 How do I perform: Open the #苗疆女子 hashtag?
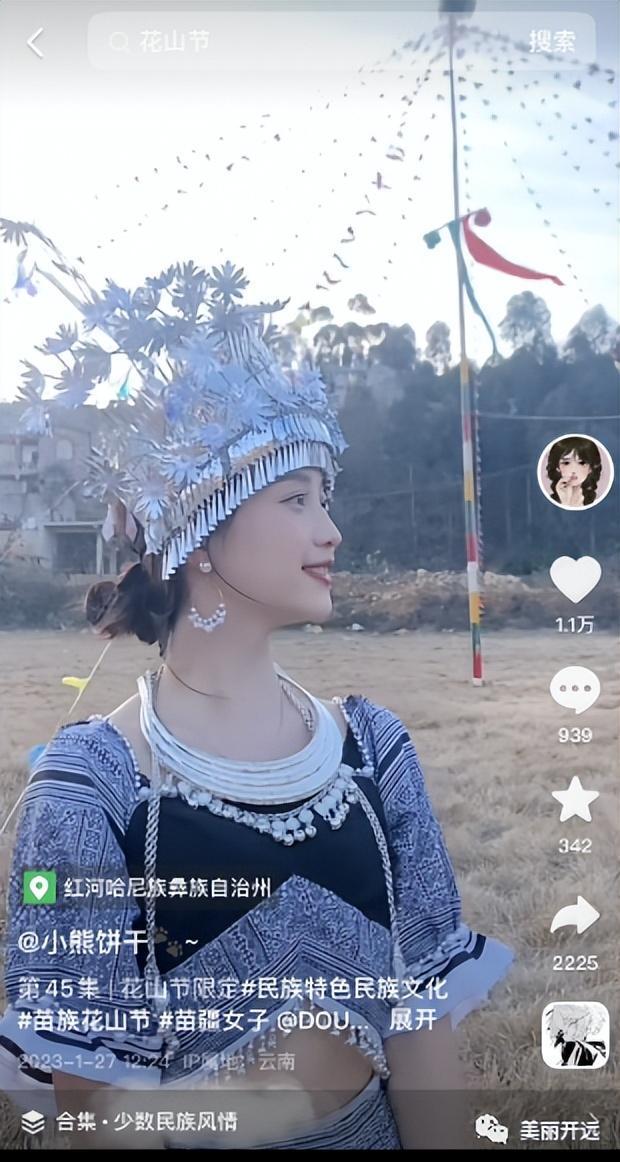[214, 1020]
